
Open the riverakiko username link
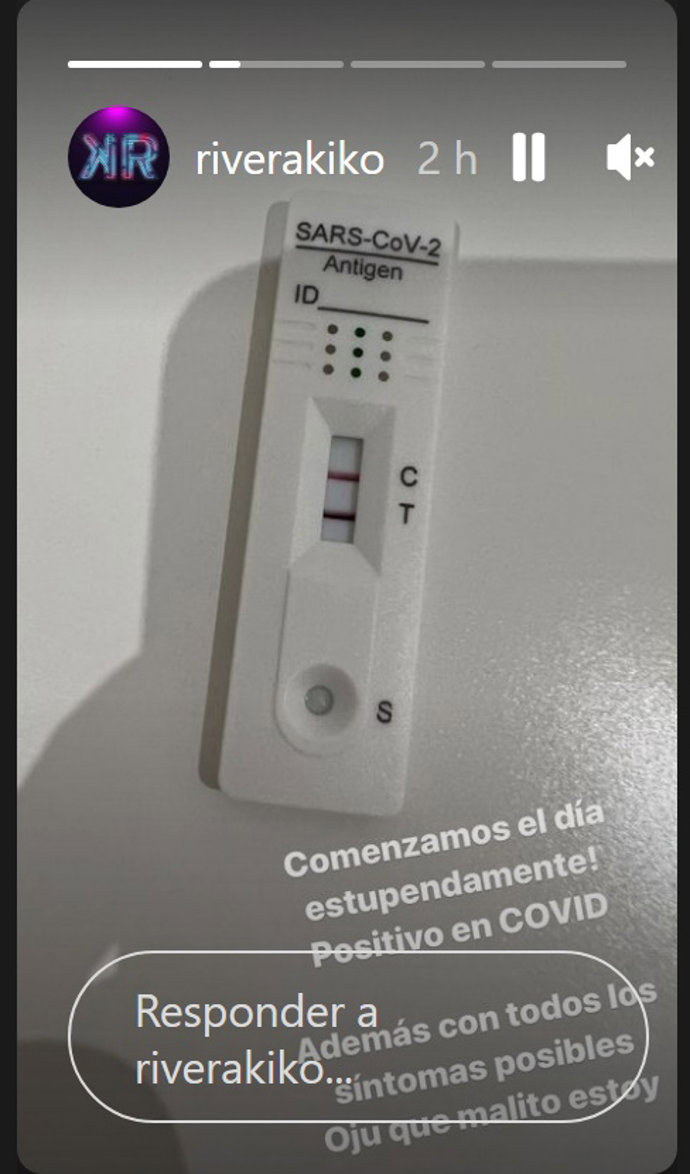[289, 159]
